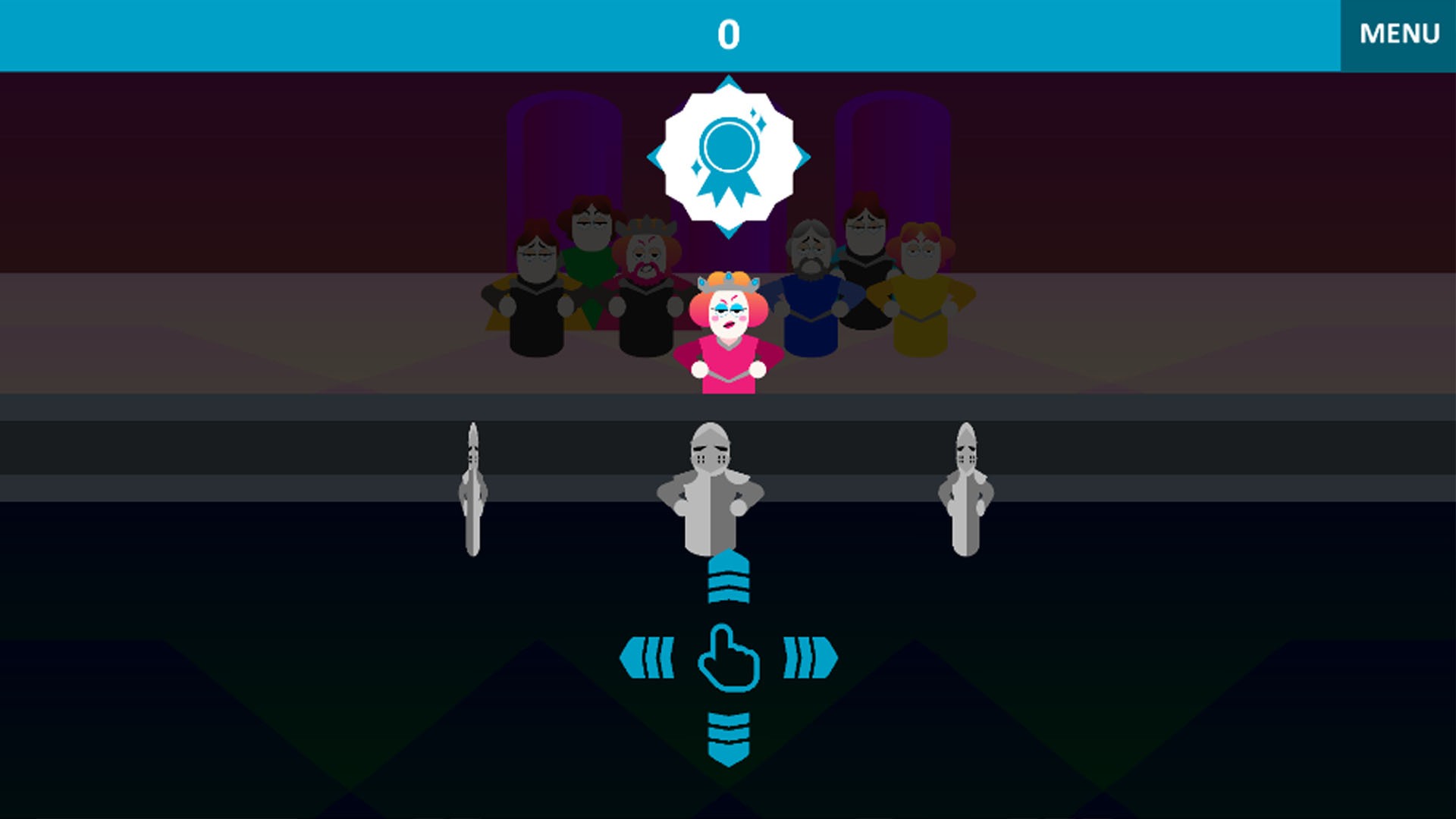Tap the left arrow direction control
Screen dimensions: 1456x819
pyautogui.click(x=647, y=657)
